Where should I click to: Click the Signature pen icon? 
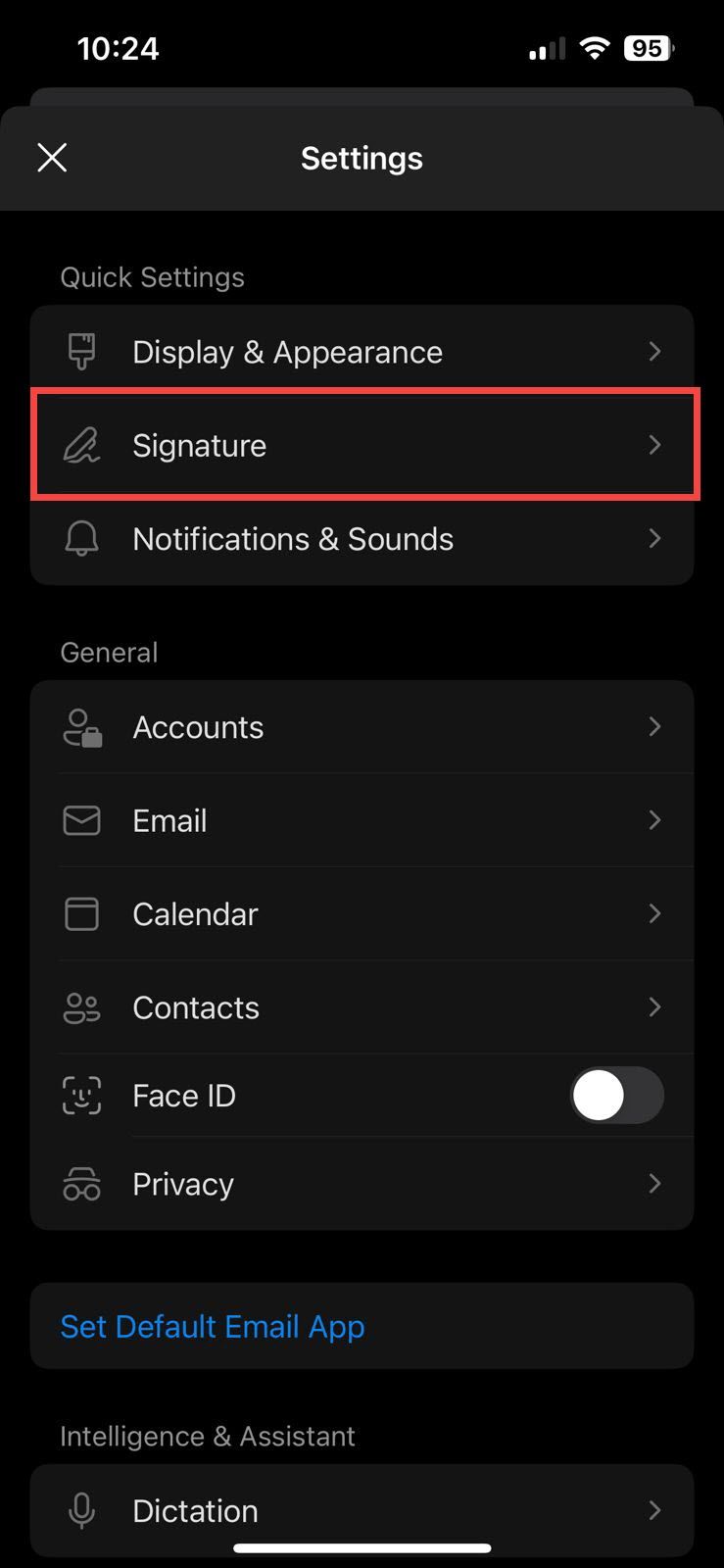(x=82, y=445)
